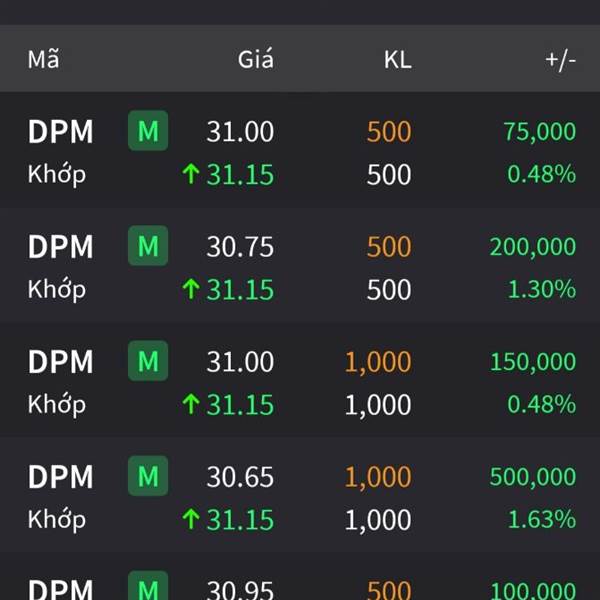Open the DPM order priced at 30.95

click(x=300, y=586)
